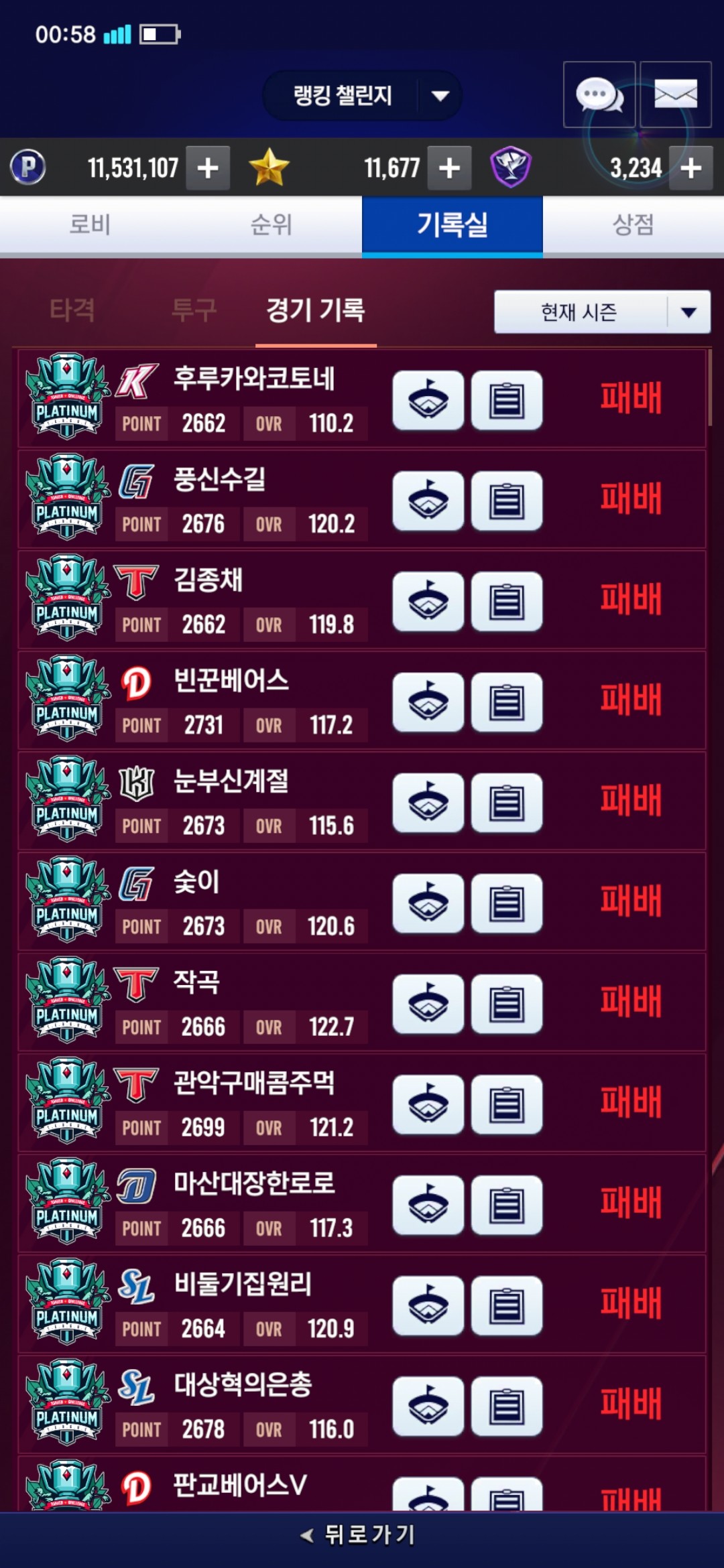
Task: Switch to the 상점 tab
Action: coord(633,224)
